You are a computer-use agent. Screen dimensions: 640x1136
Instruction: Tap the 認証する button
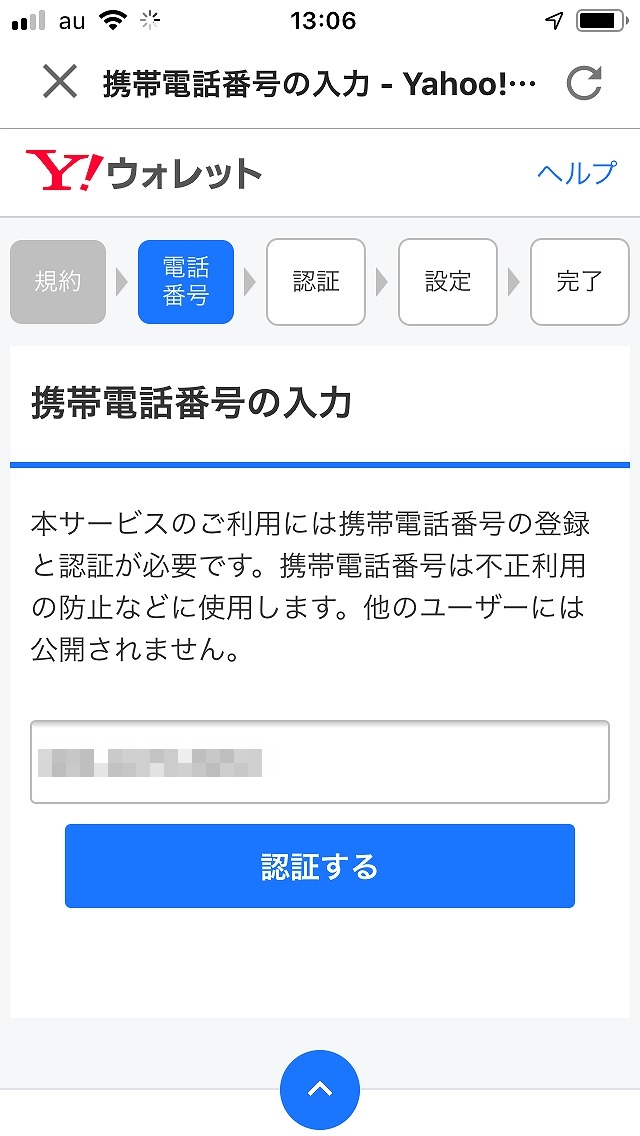[x=320, y=866]
